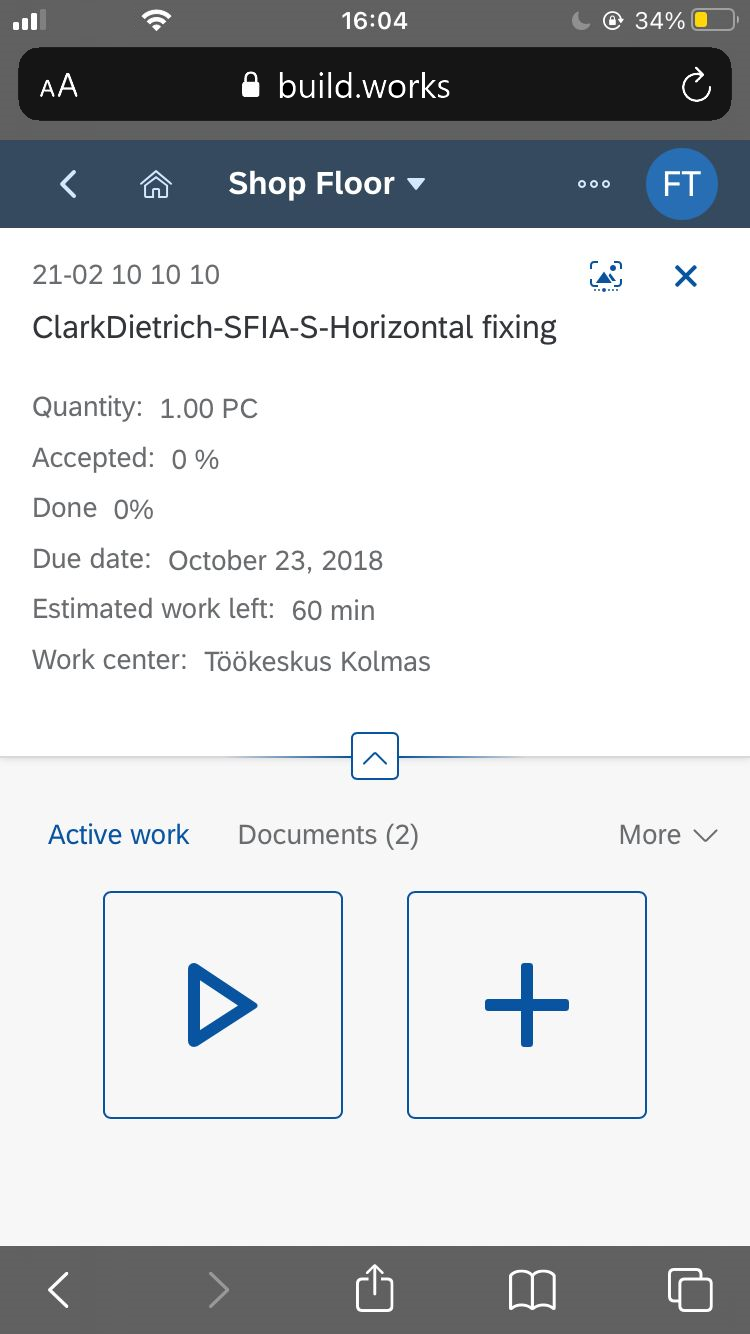Open the AA text size options
Image resolution: width=750 pixels, height=1334 pixels.
59,87
